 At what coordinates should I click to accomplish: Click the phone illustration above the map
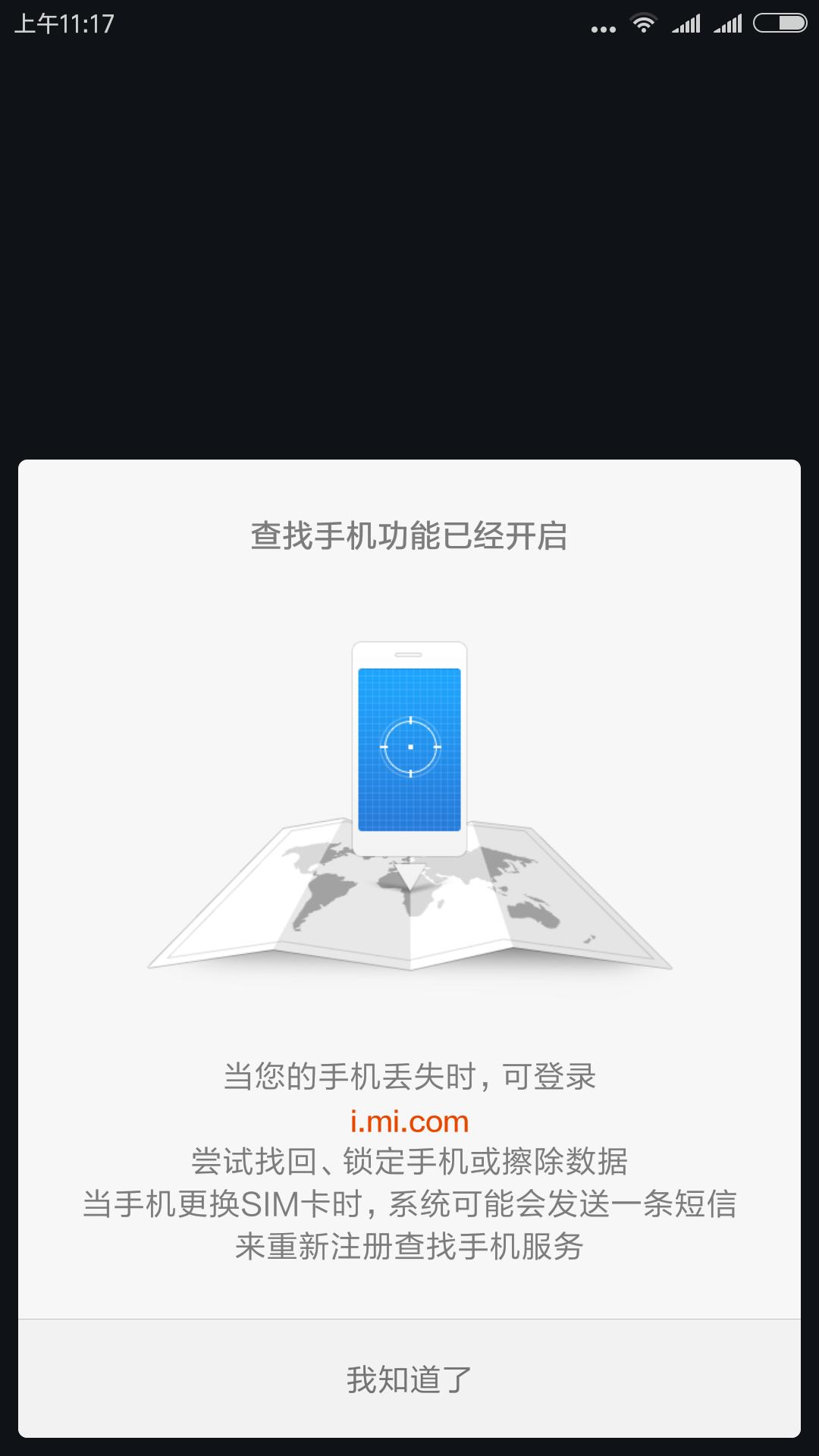(x=409, y=747)
